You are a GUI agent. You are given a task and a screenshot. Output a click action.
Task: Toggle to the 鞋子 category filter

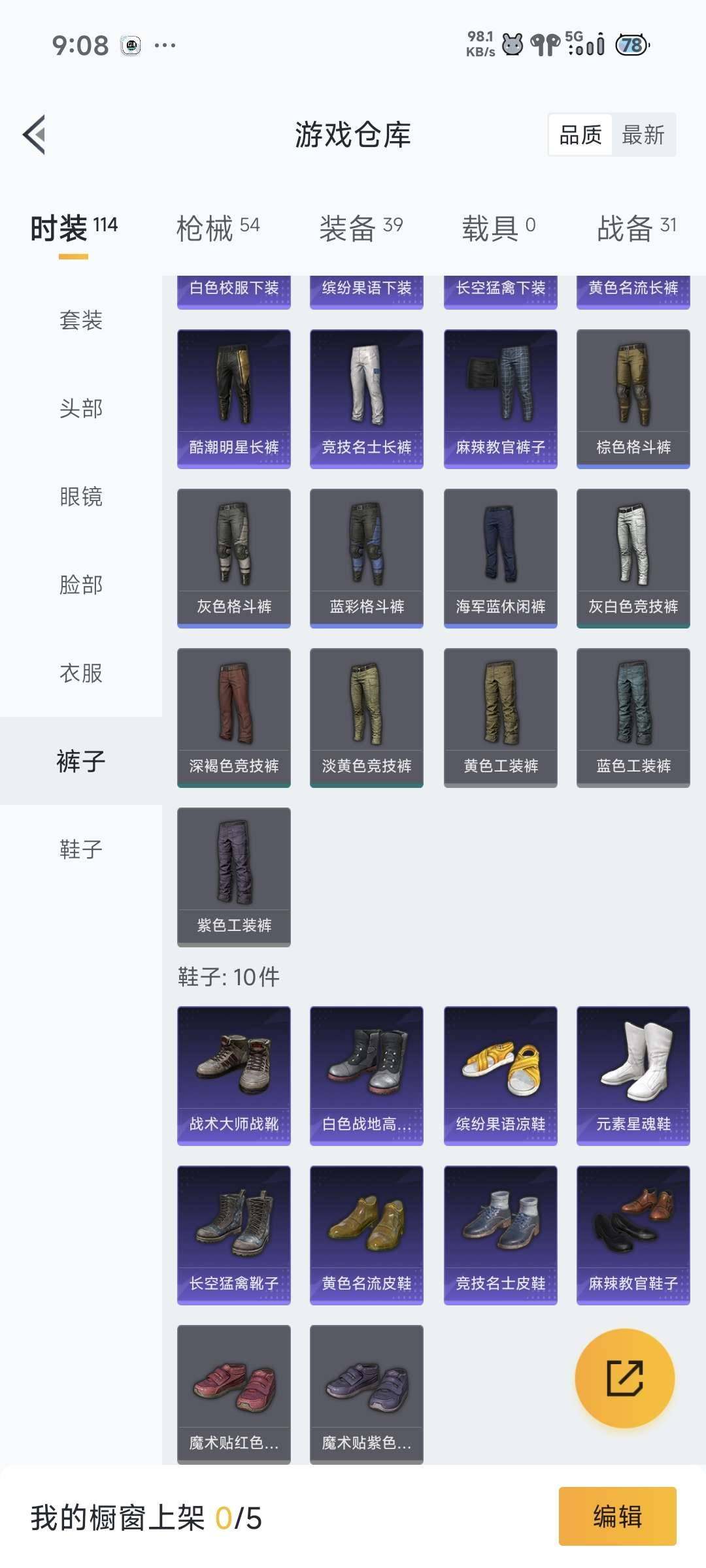tap(78, 850)
